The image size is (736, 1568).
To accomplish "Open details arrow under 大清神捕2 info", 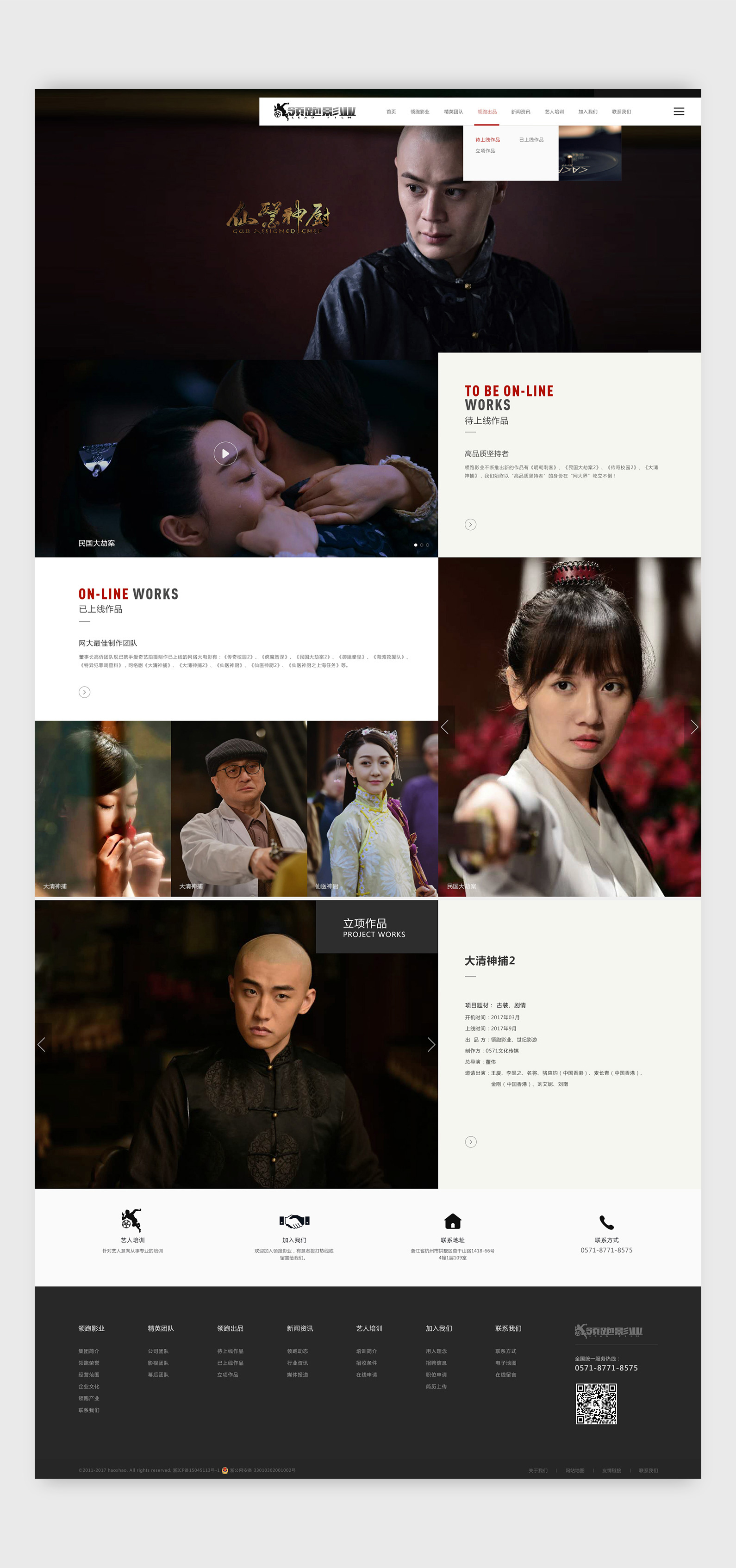I will [471, 1142].
